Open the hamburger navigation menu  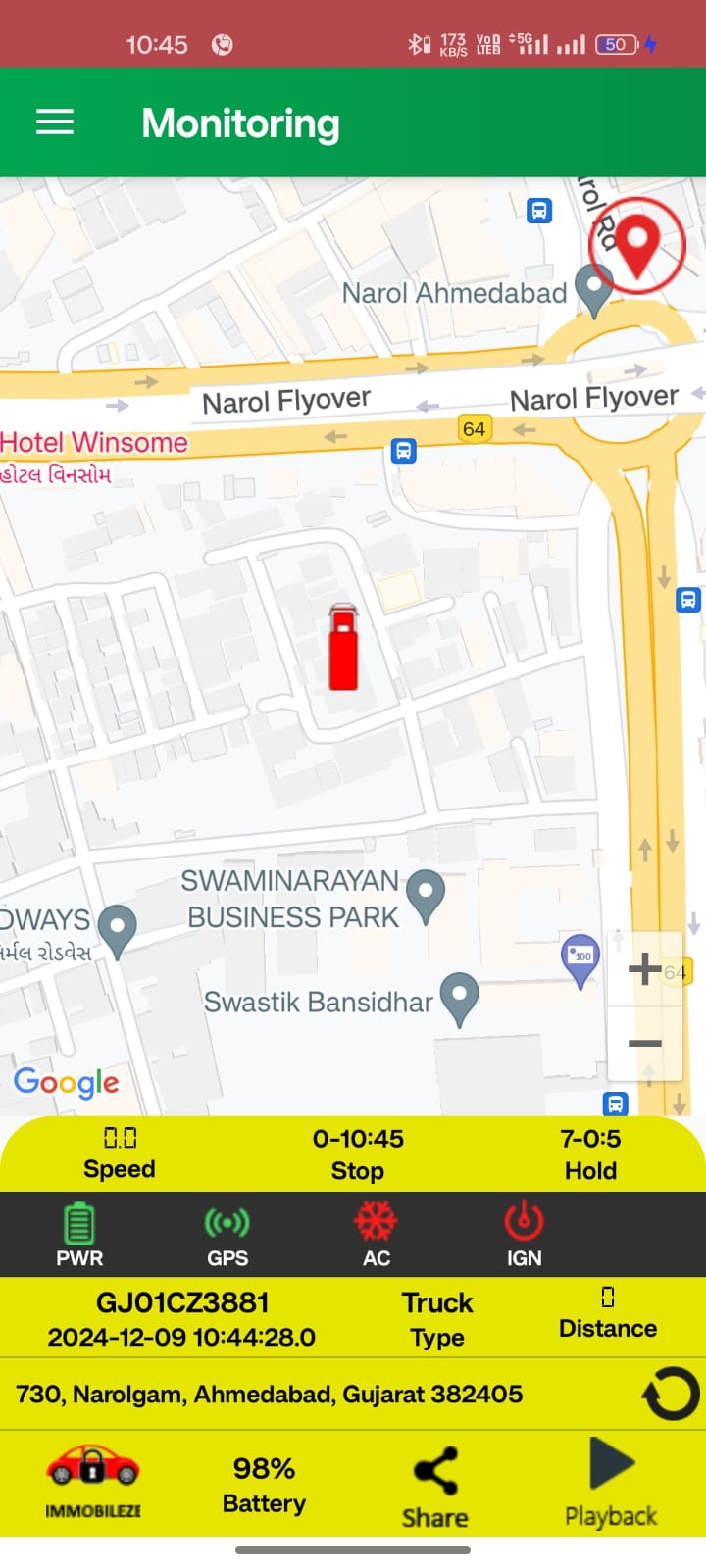click(55, 122)
